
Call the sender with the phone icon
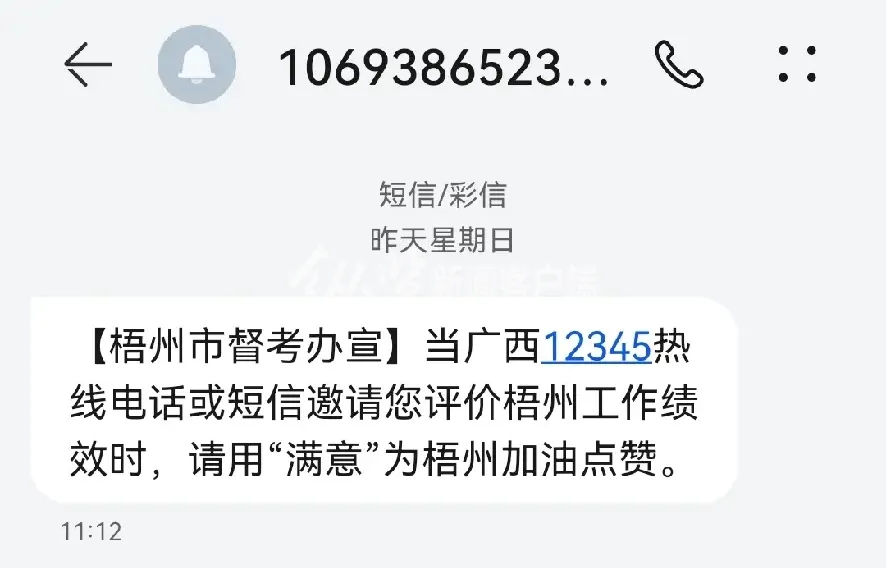(680, 65)
